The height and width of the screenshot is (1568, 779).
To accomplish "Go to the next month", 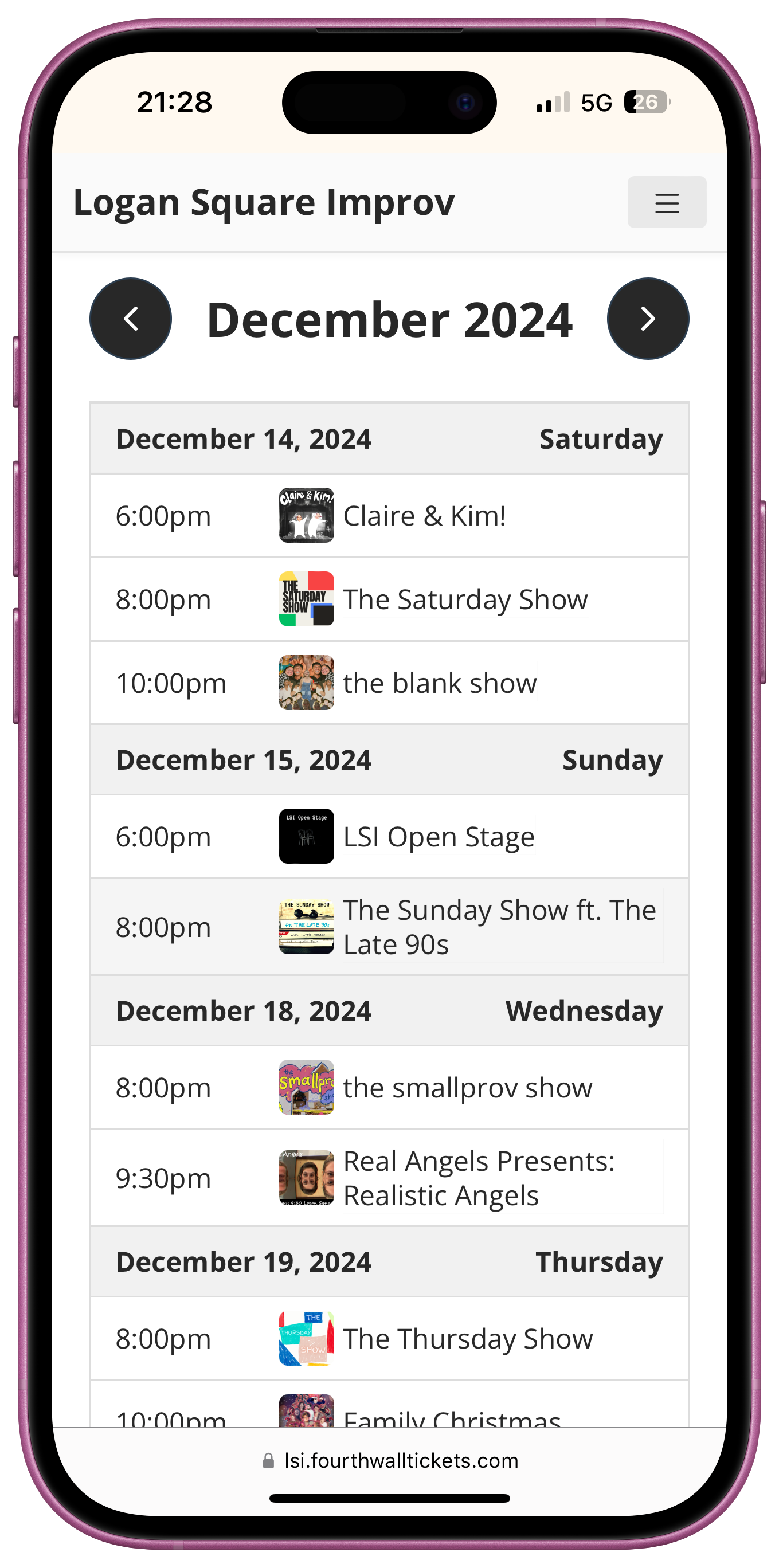I will pos(648,319).
